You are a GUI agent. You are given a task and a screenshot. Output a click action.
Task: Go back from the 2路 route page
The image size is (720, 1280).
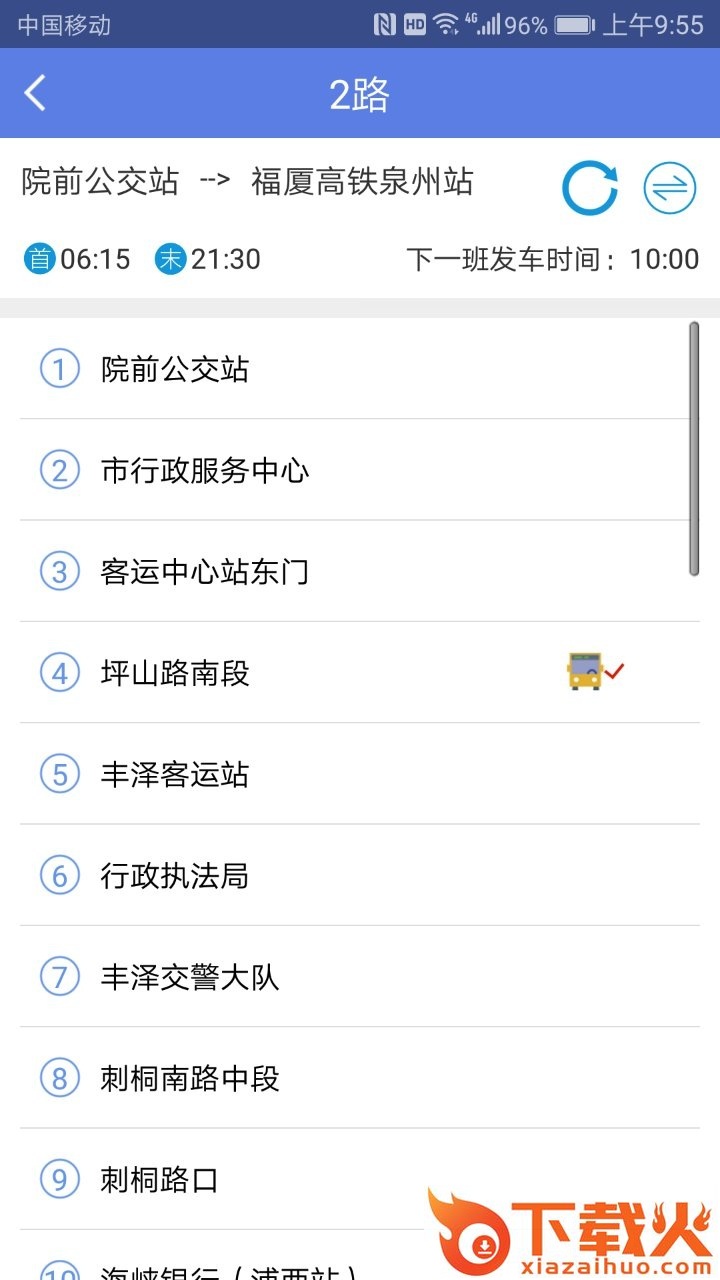coord(36,94)
